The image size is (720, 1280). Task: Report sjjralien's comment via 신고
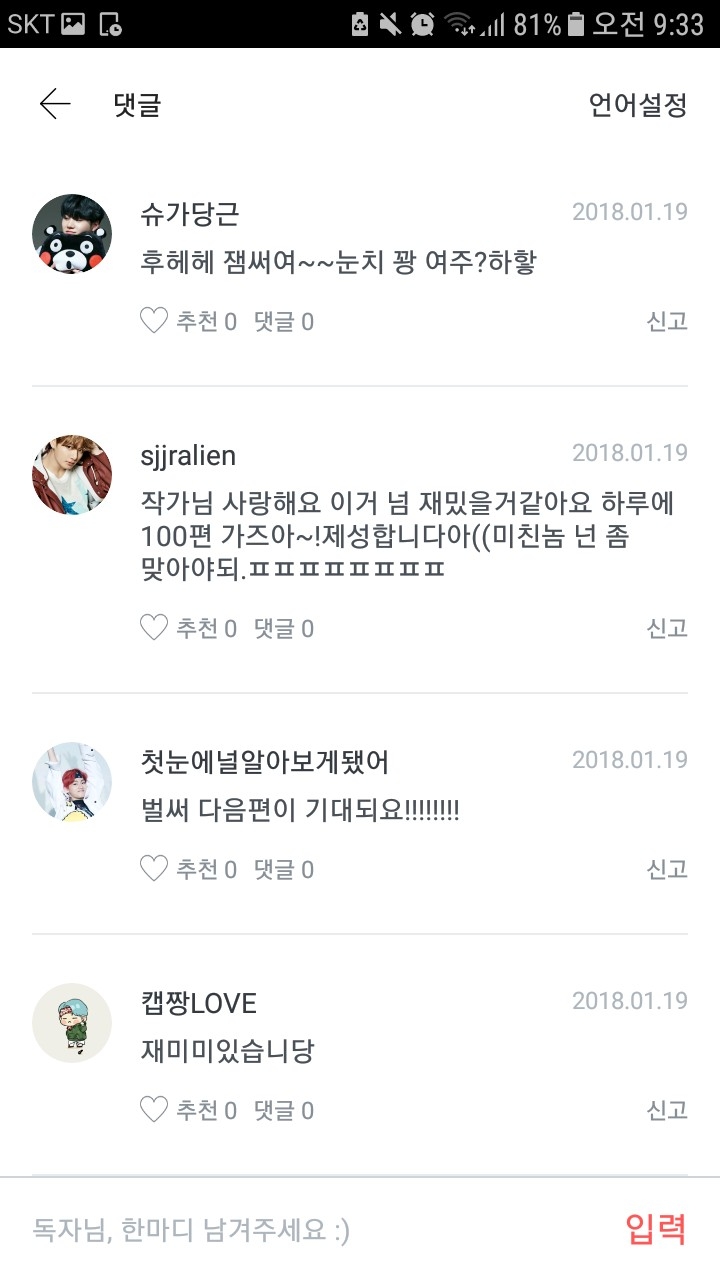click(x=666, y=628)
